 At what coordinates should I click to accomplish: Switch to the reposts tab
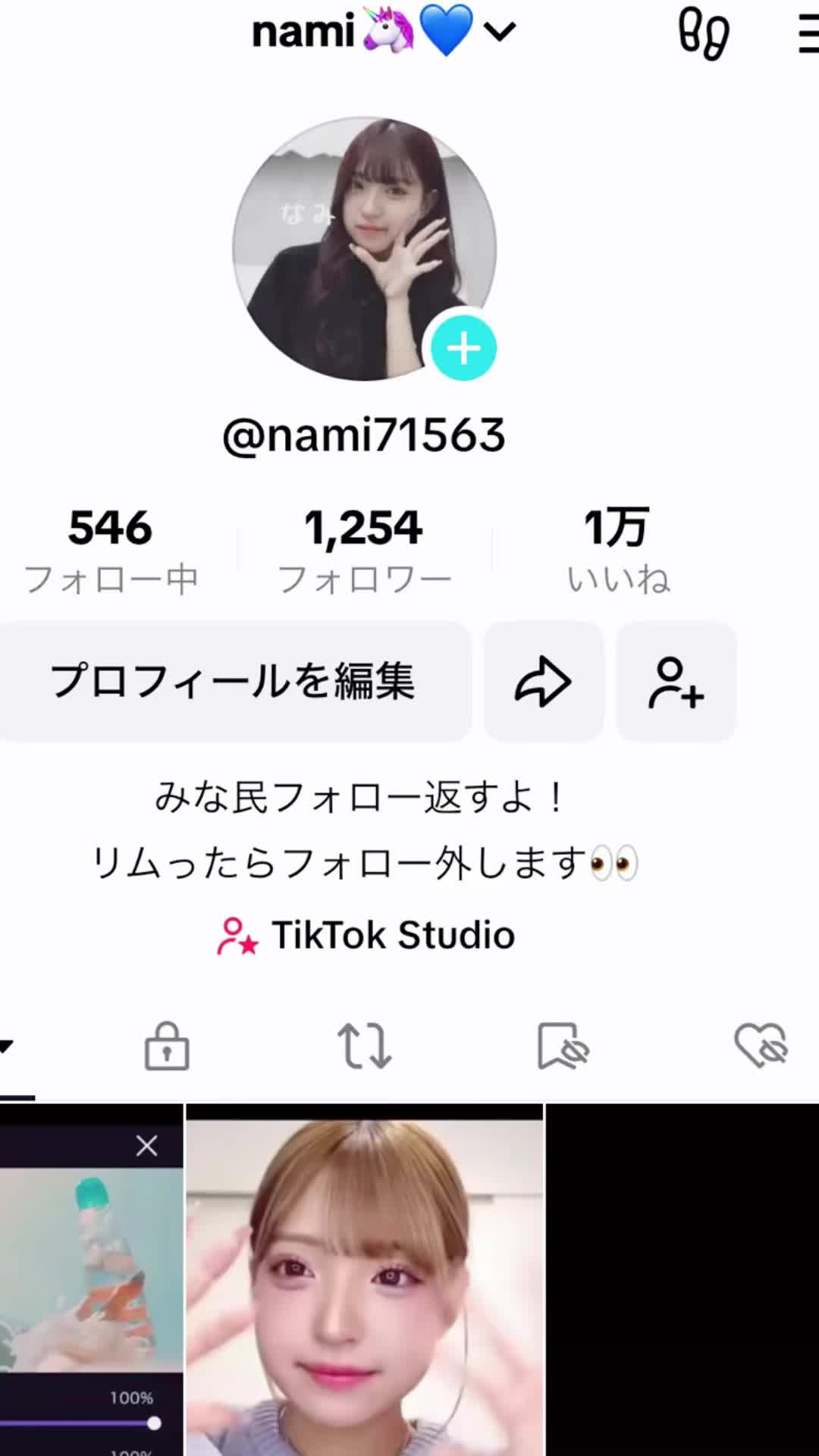tap(364, 1046)
